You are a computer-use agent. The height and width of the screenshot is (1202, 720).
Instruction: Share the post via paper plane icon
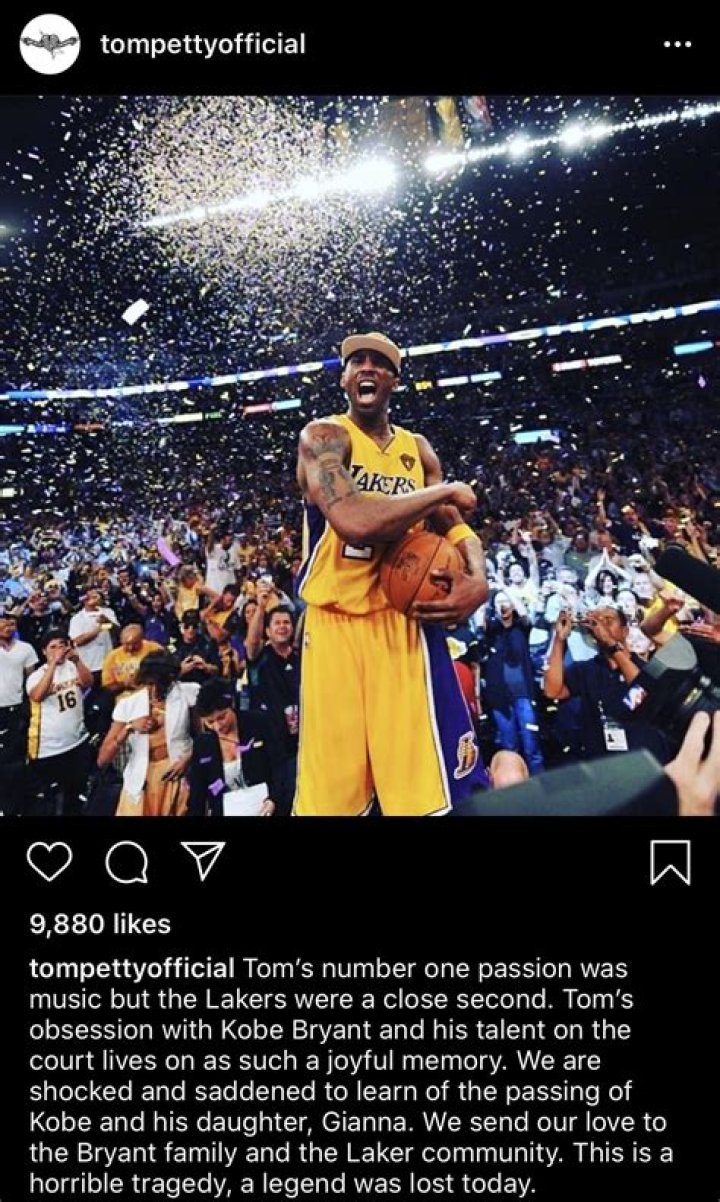(x=203, y=862)
